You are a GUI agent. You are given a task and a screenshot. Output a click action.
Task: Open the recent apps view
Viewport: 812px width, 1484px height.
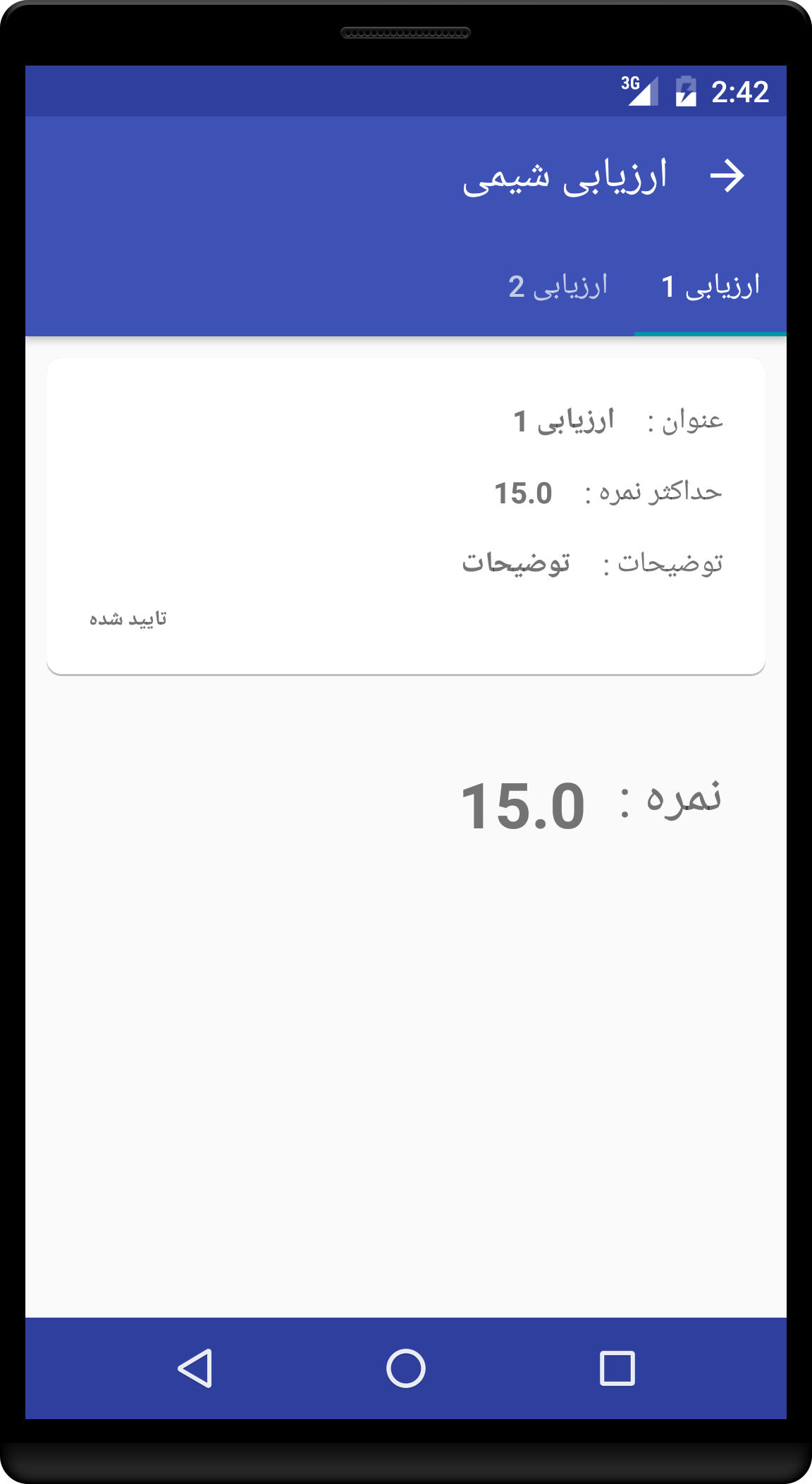coord(617,1368)
